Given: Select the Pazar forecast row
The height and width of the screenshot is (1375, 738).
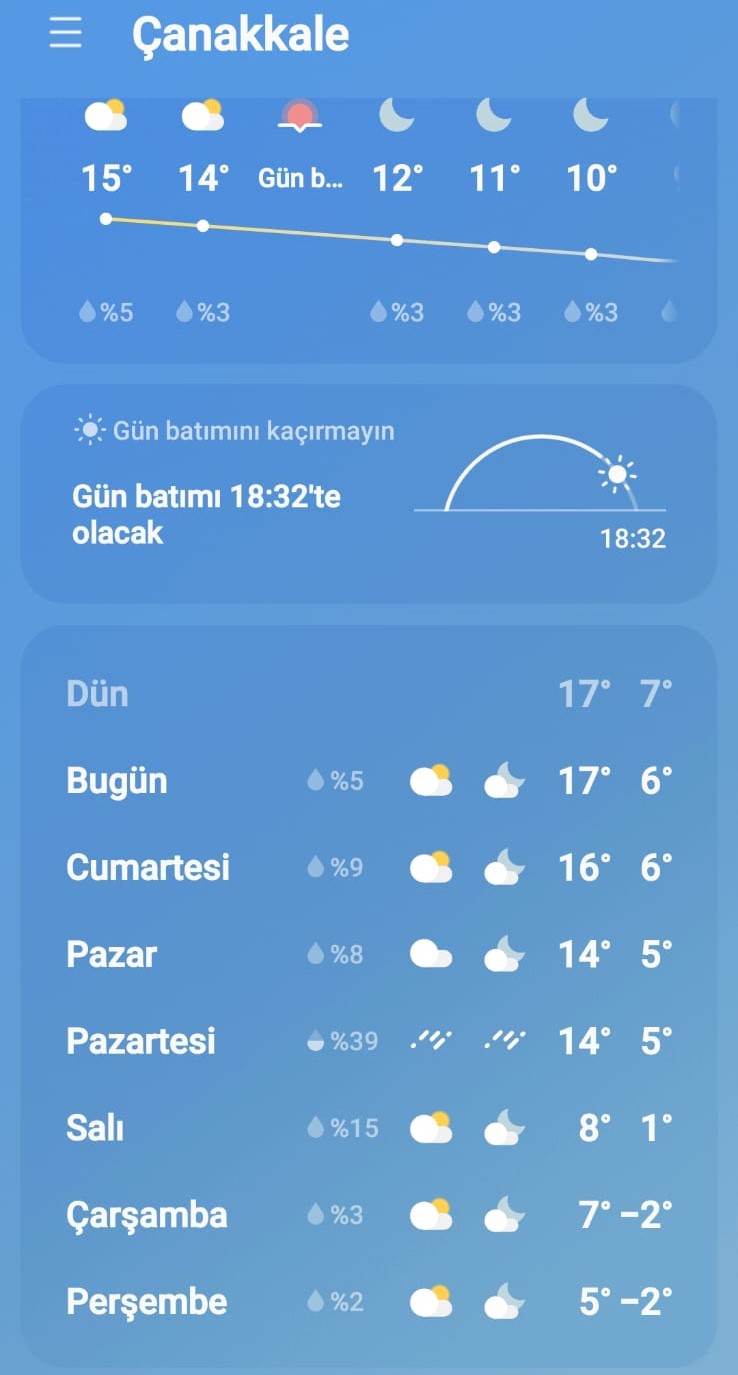Looking at the screenshot, I should pos(369,954).
